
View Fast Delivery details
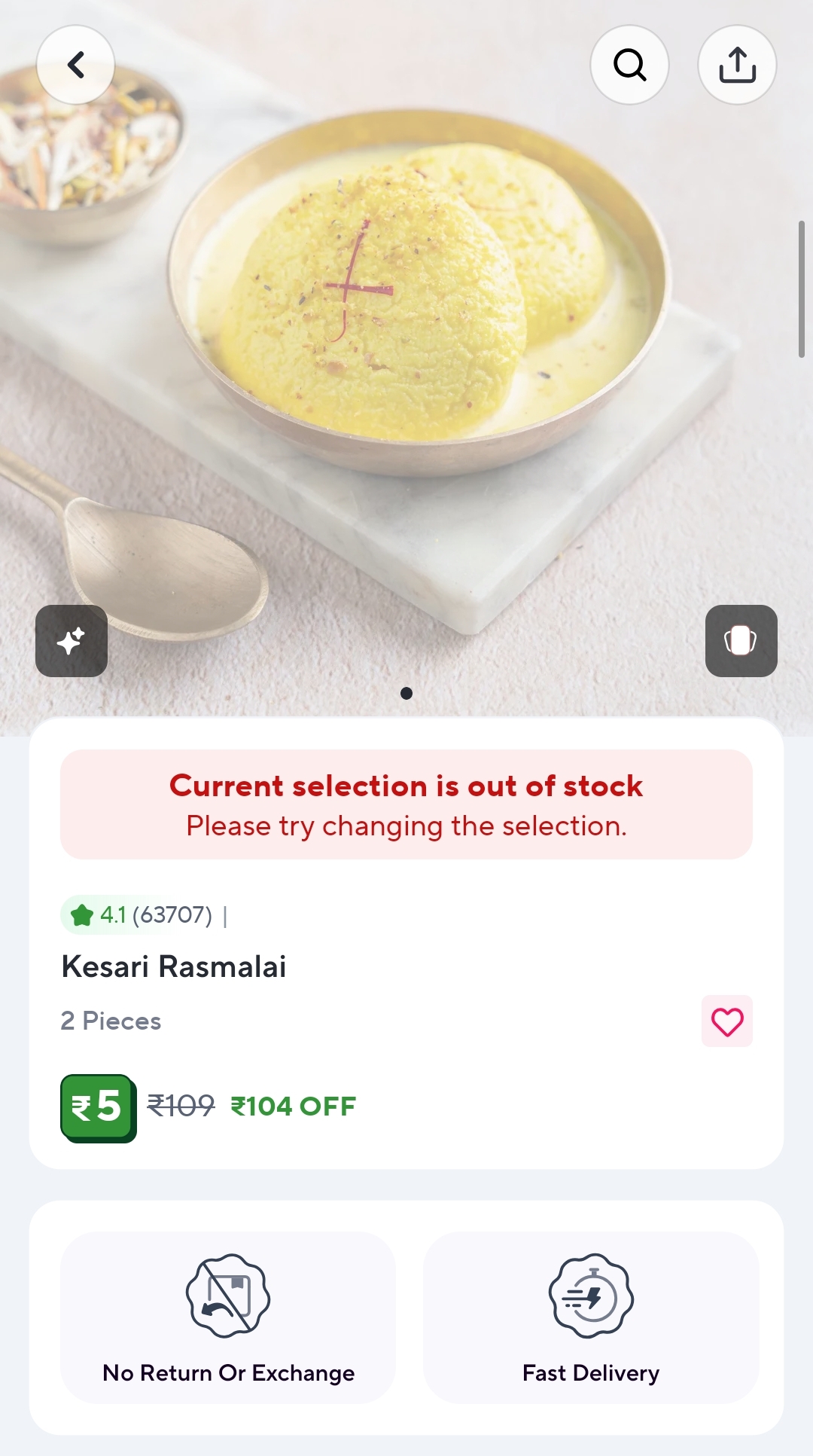(591, 1317)
